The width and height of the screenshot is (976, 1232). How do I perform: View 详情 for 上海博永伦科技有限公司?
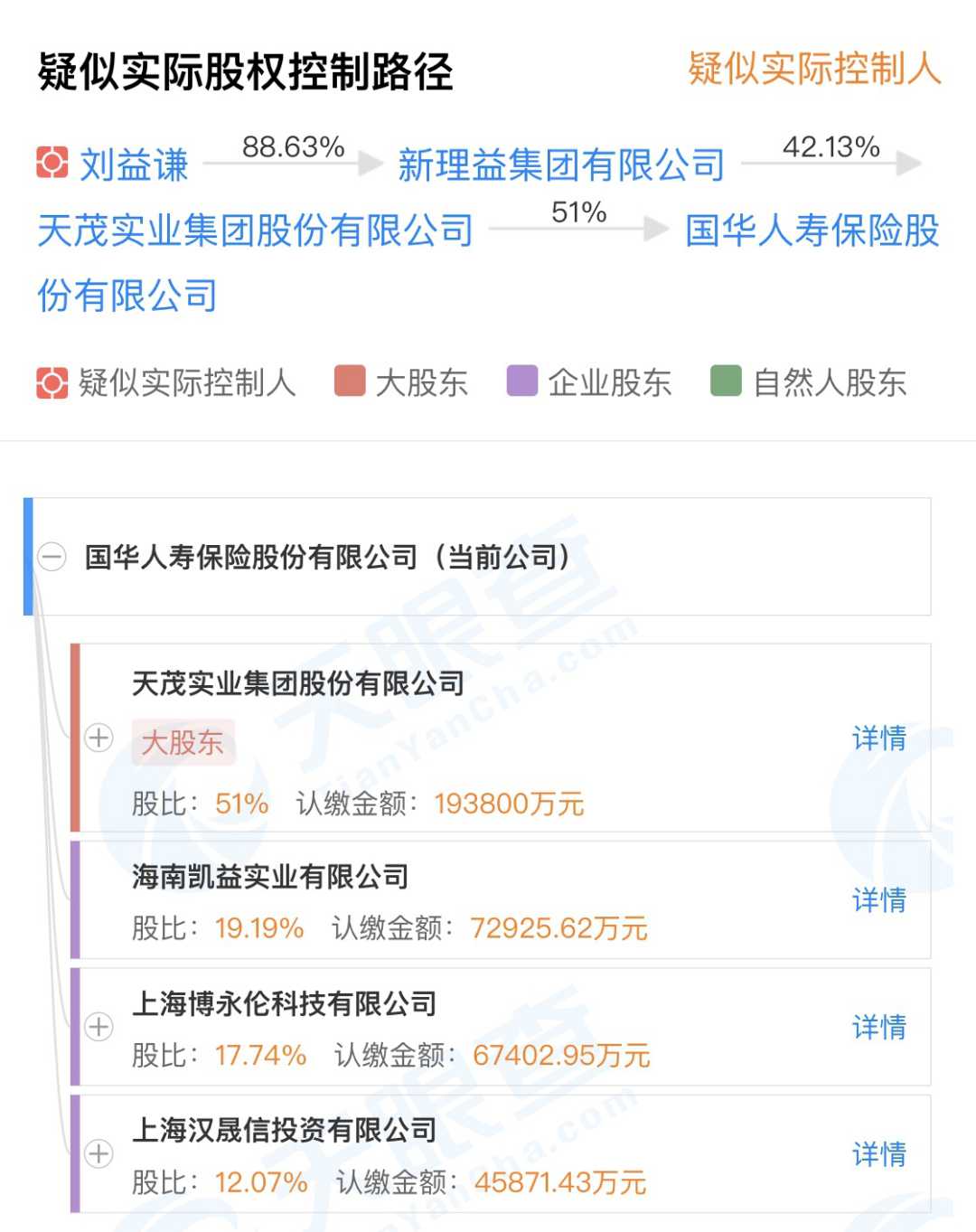878,1027
